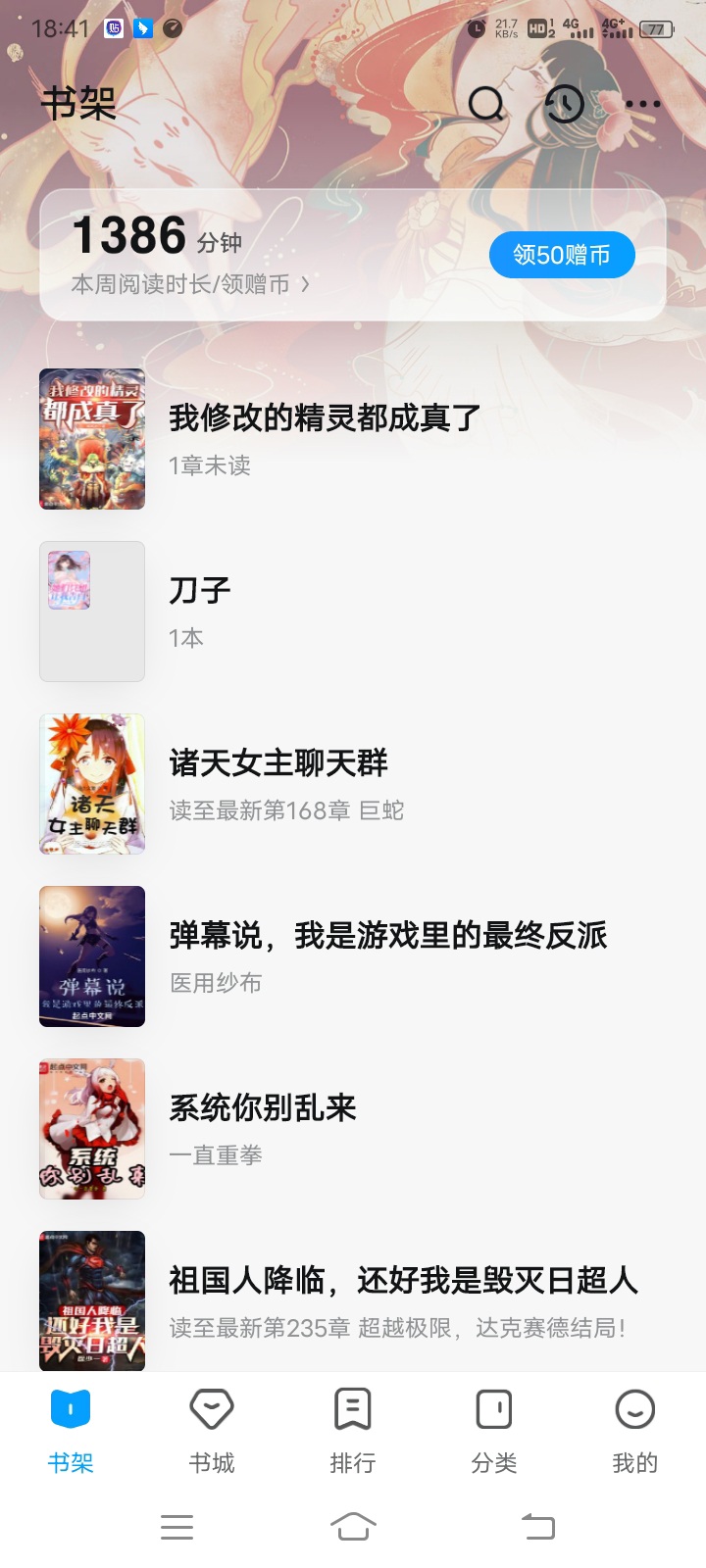Image resolution: width=706 pixels, height=1568 pixels.
Task: Open 祖国人降临，还好我是毁灭日超人
Action: tap(353, 1301)
